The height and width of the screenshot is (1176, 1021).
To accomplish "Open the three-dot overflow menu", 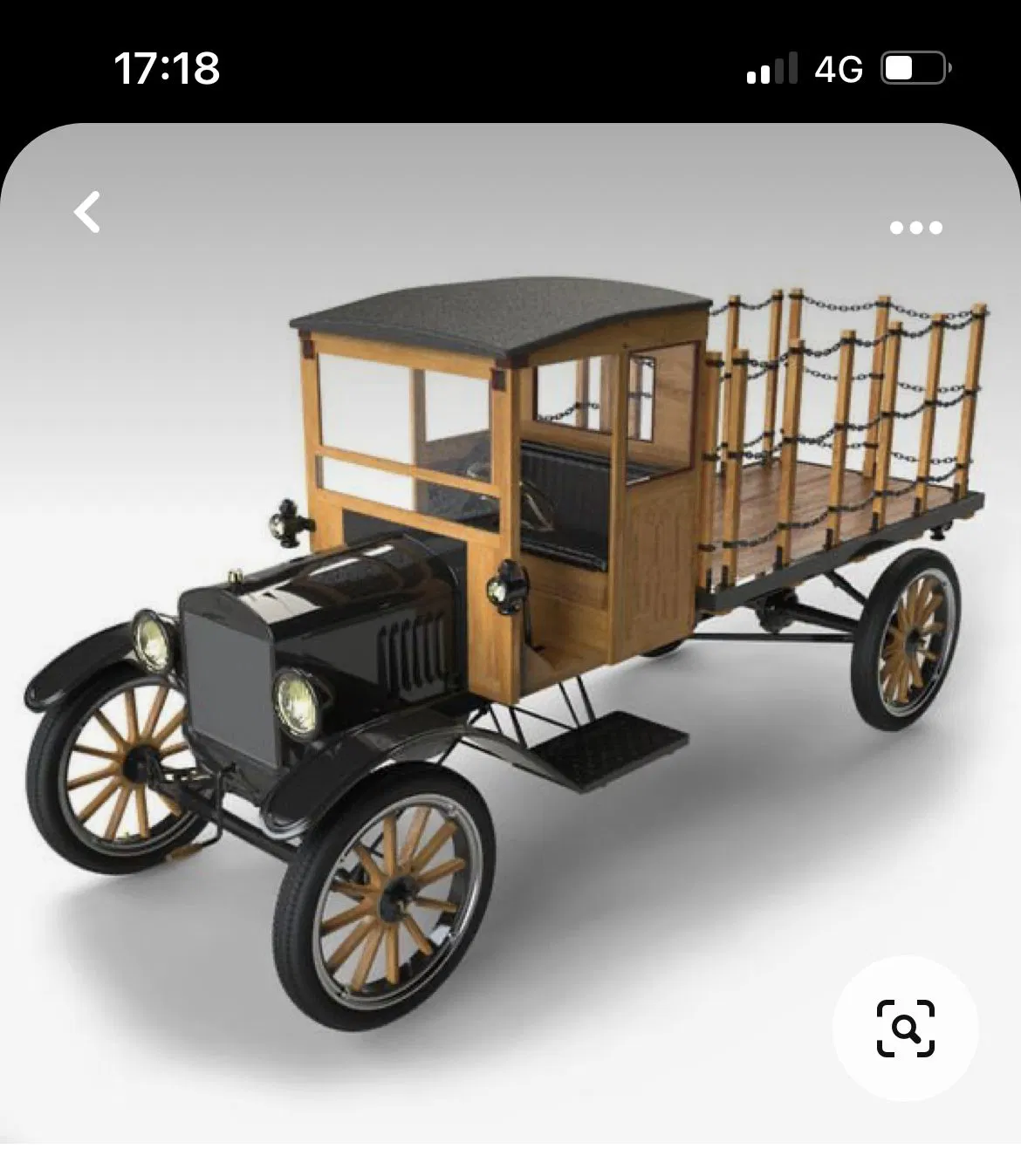I will [915, 228].
